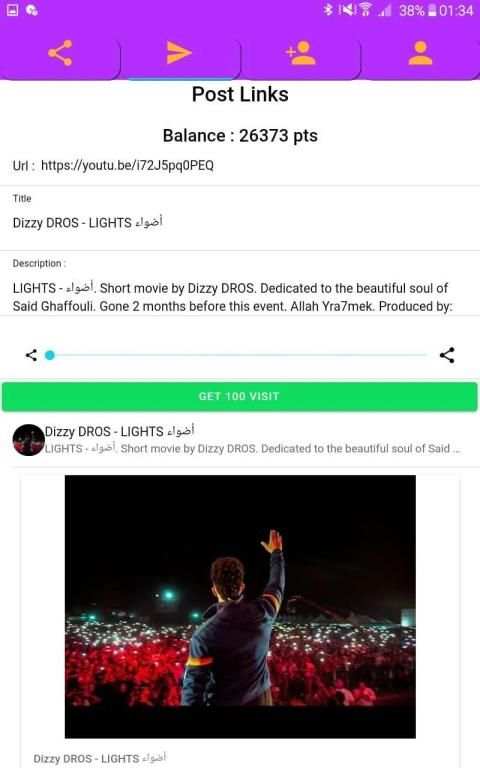
Task: Open the add friend tab
Action: pyautogui.click(x=300, y=53)
